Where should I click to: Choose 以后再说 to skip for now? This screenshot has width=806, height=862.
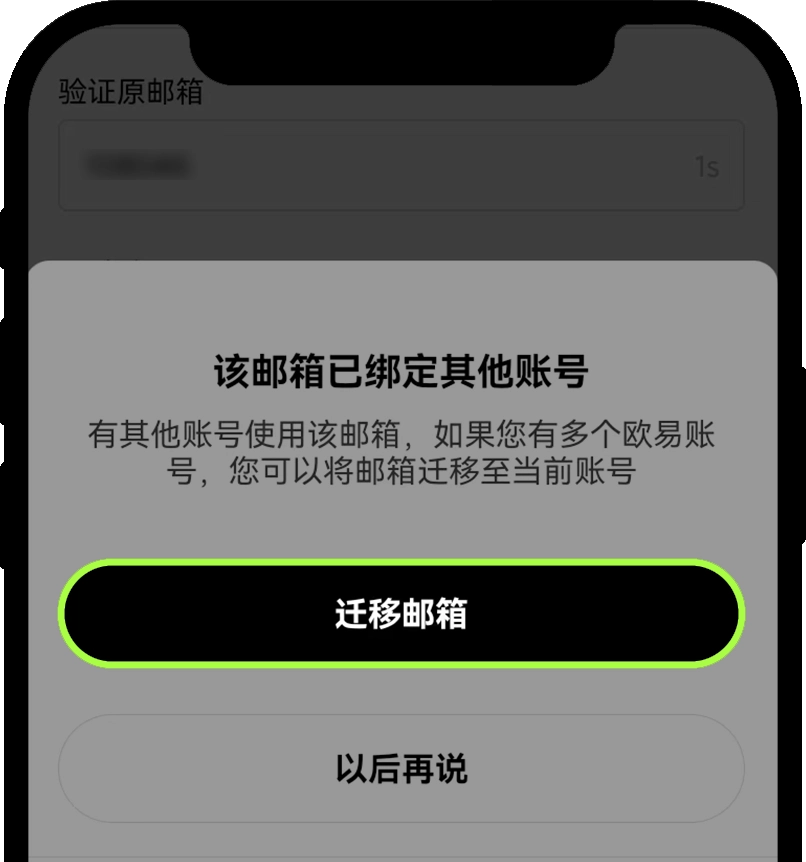[401, 768]
